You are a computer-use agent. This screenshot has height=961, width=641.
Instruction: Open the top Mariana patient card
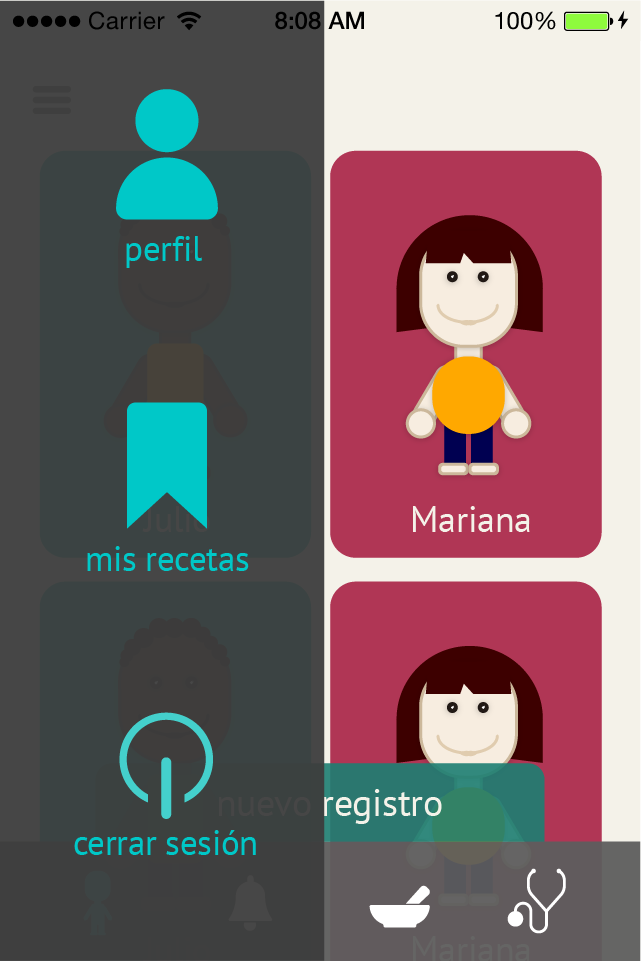point(466,353)
